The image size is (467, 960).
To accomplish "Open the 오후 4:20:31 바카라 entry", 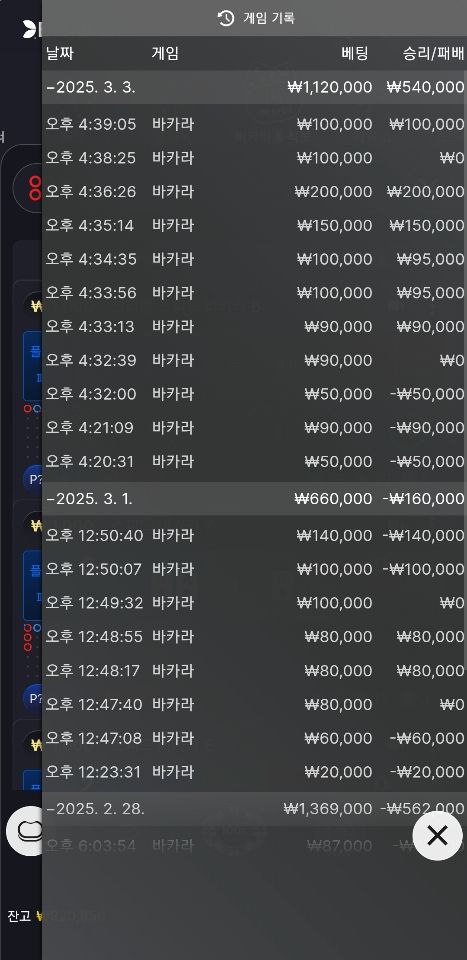I will pyautogui.click(x=255, y=461).
